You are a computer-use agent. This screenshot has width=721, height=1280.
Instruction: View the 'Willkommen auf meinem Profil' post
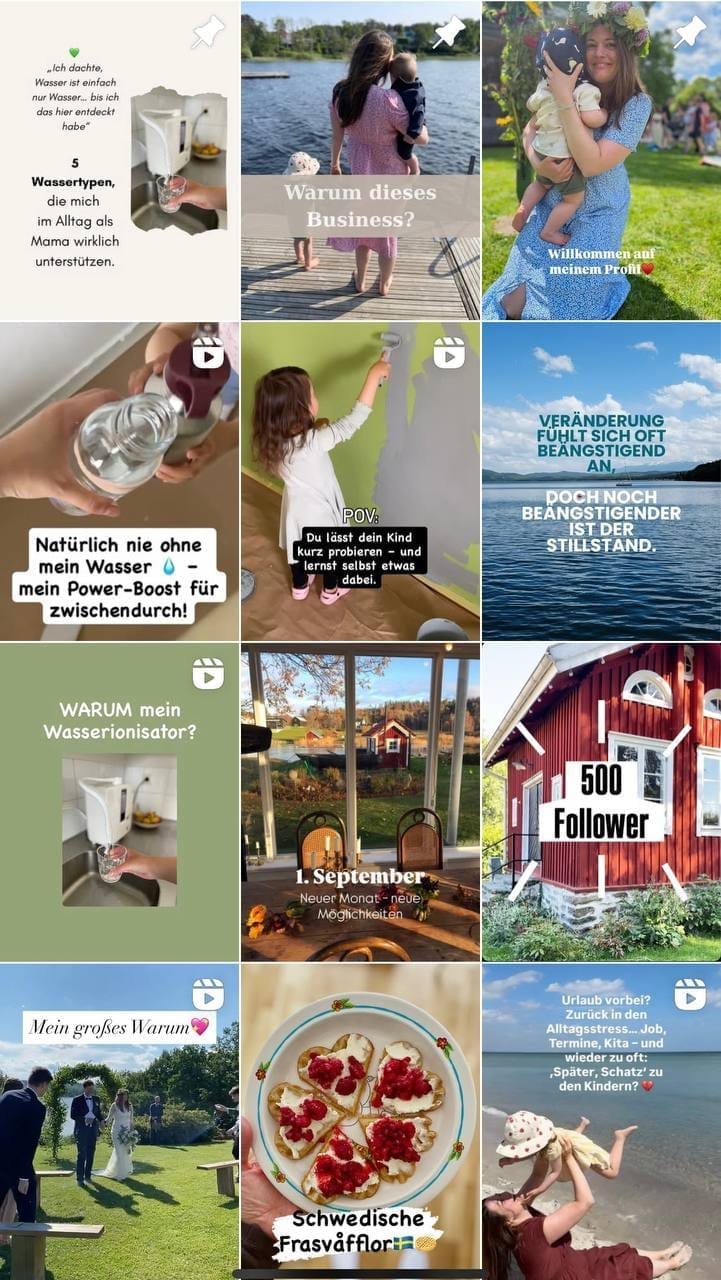pyautogui.click(x=601, y=160)
